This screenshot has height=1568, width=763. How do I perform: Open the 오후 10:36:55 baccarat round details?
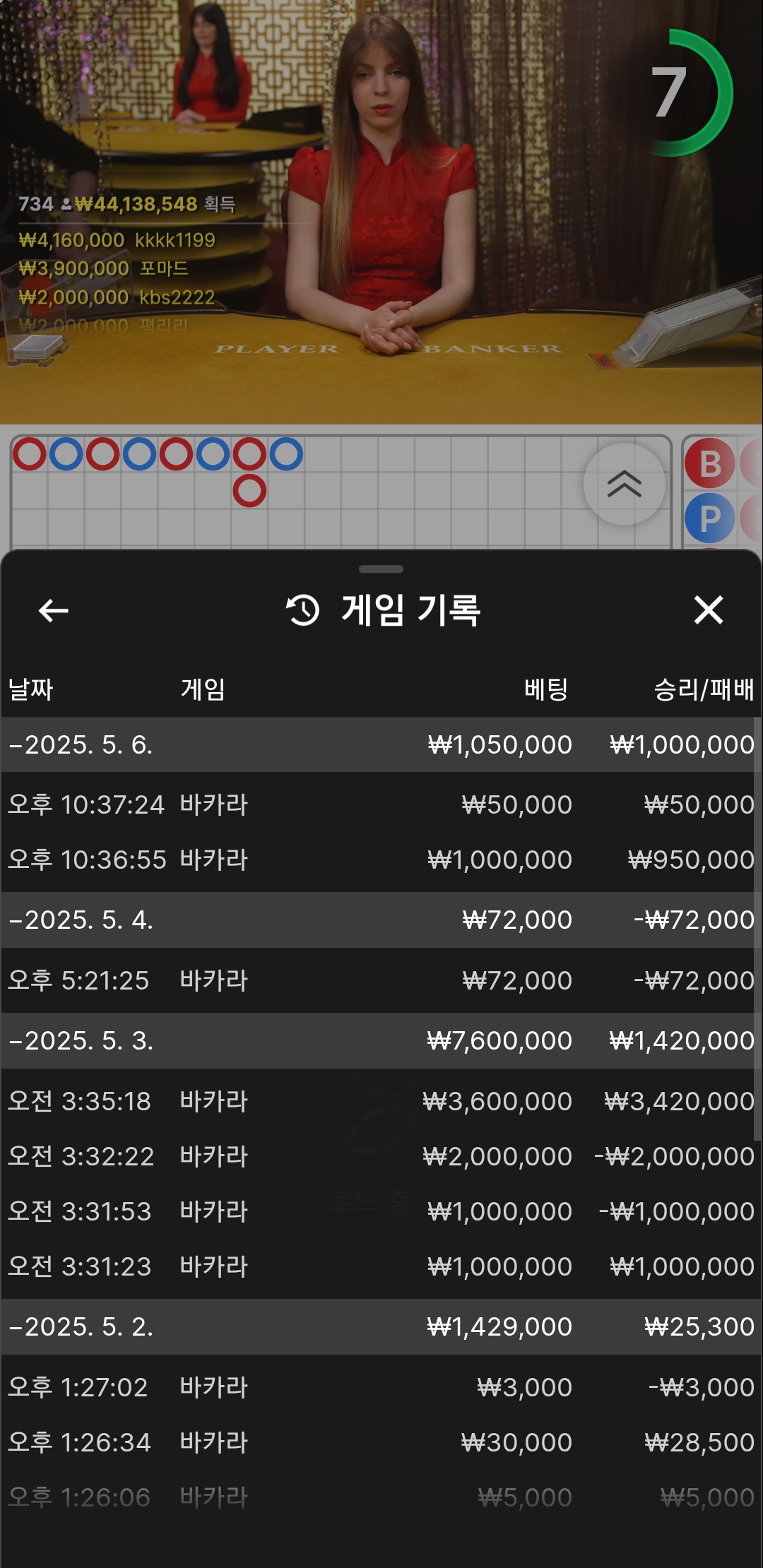(380, 860)
